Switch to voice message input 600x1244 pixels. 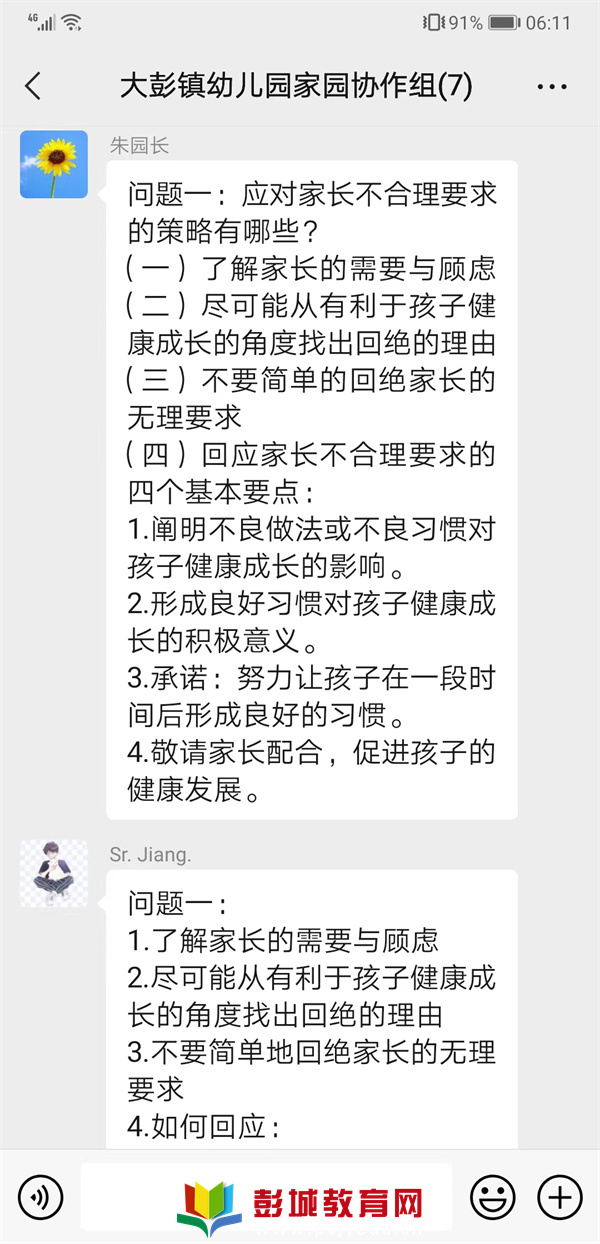[40, 1196]
